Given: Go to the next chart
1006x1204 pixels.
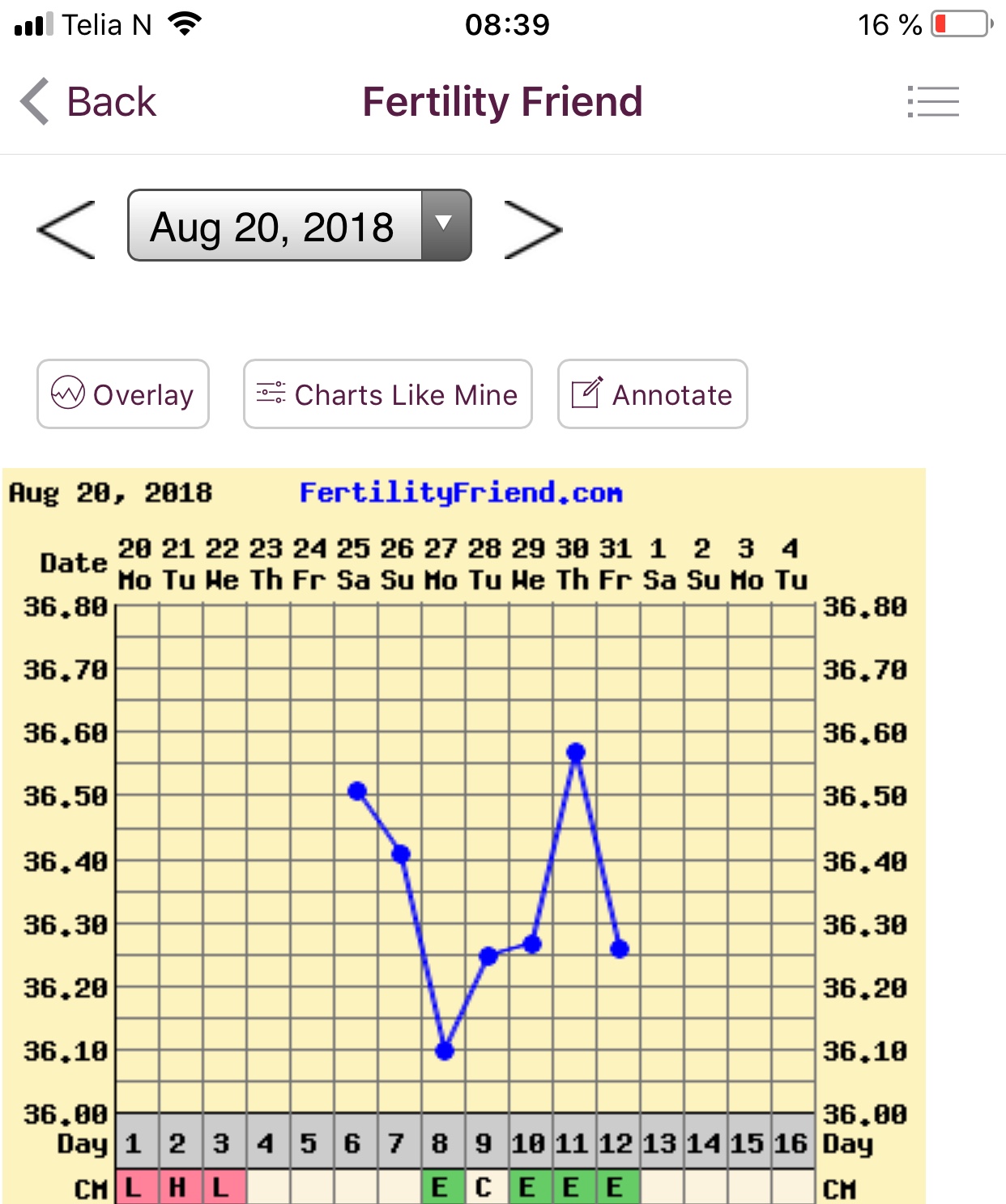Looking at the screenshot, I should click(532, 229).
